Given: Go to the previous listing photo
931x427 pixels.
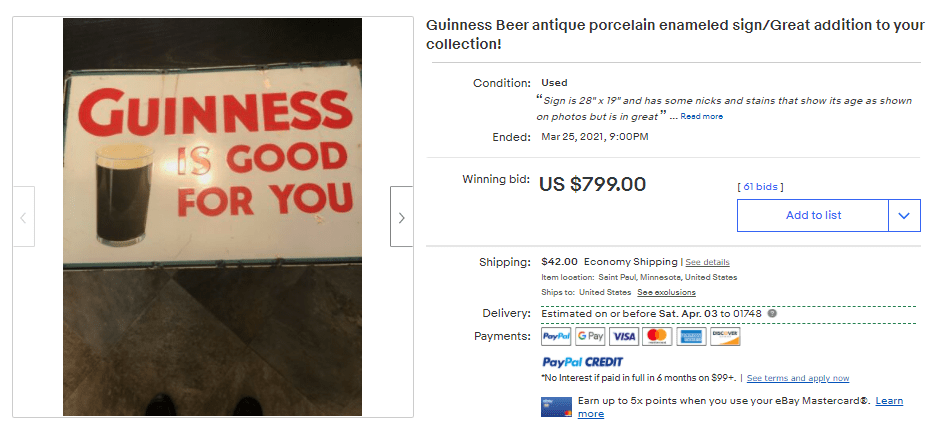Looking at the screenshot, I should point(24,217).
